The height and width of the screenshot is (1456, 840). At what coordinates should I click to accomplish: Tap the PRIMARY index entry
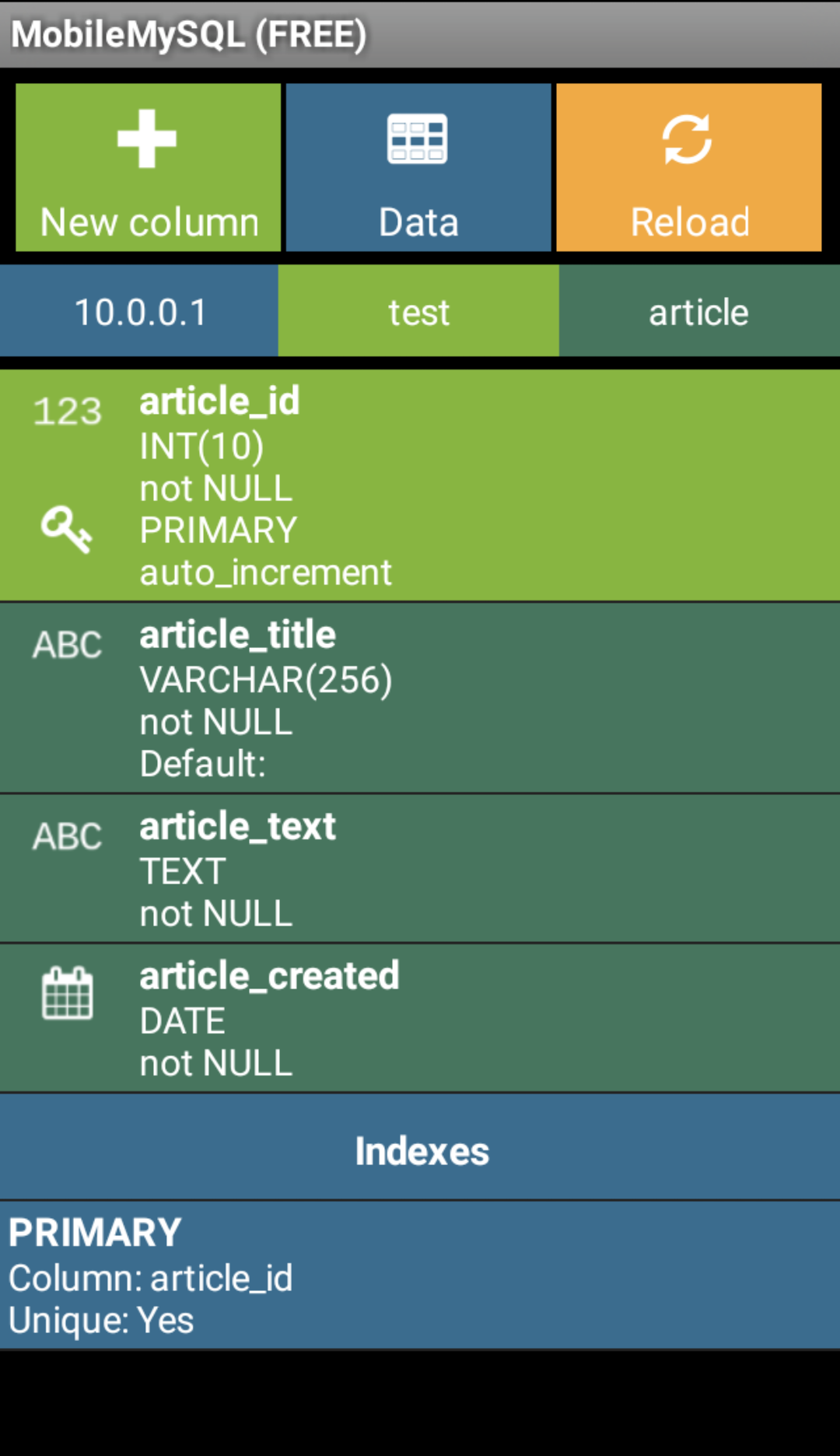click(420, 1275)
